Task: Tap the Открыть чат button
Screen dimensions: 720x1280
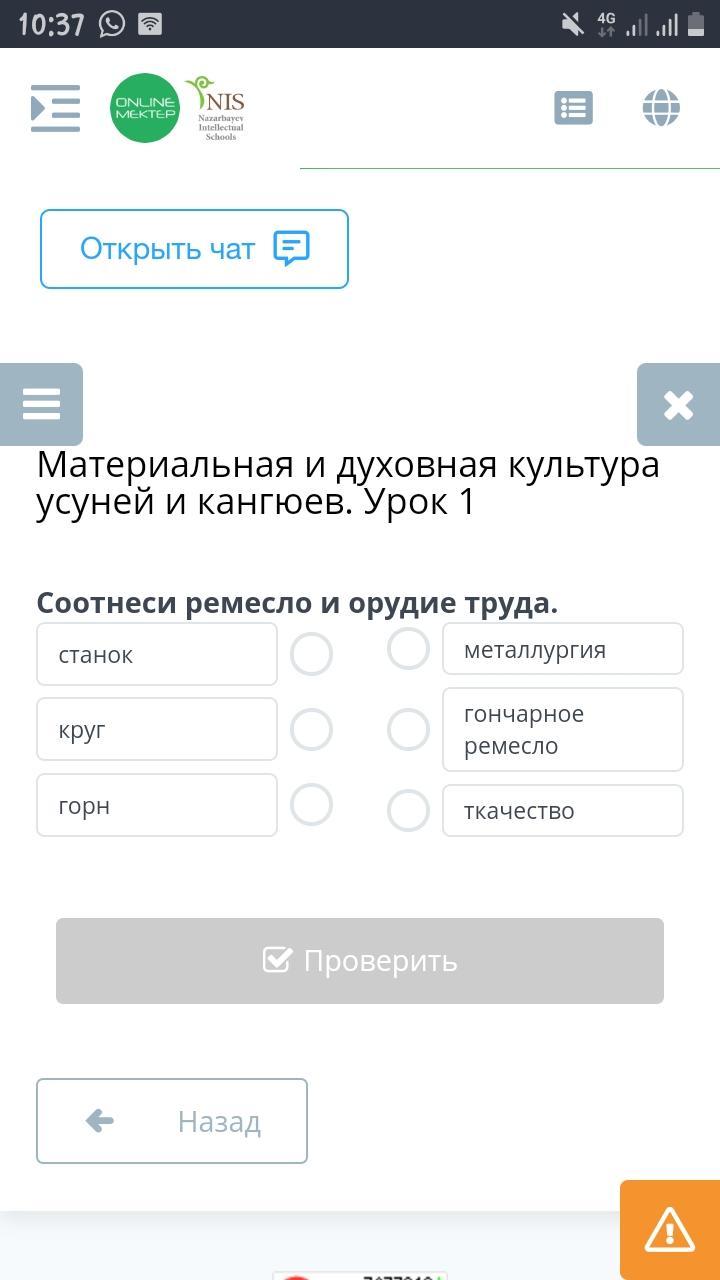Action: coord(194,249)
